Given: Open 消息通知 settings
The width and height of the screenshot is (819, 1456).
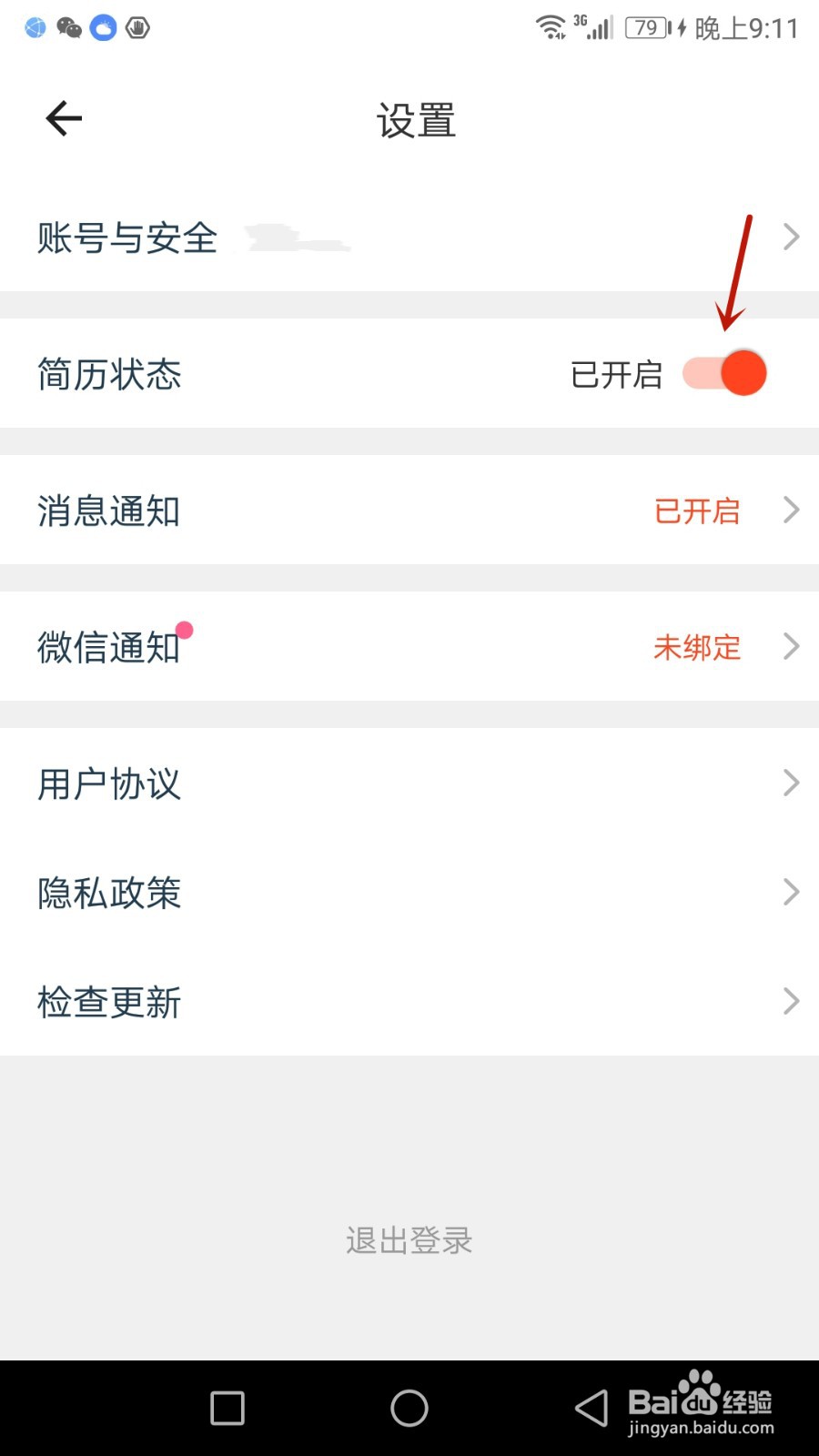Looking at the screenshot, I should [x=409, y=510].
